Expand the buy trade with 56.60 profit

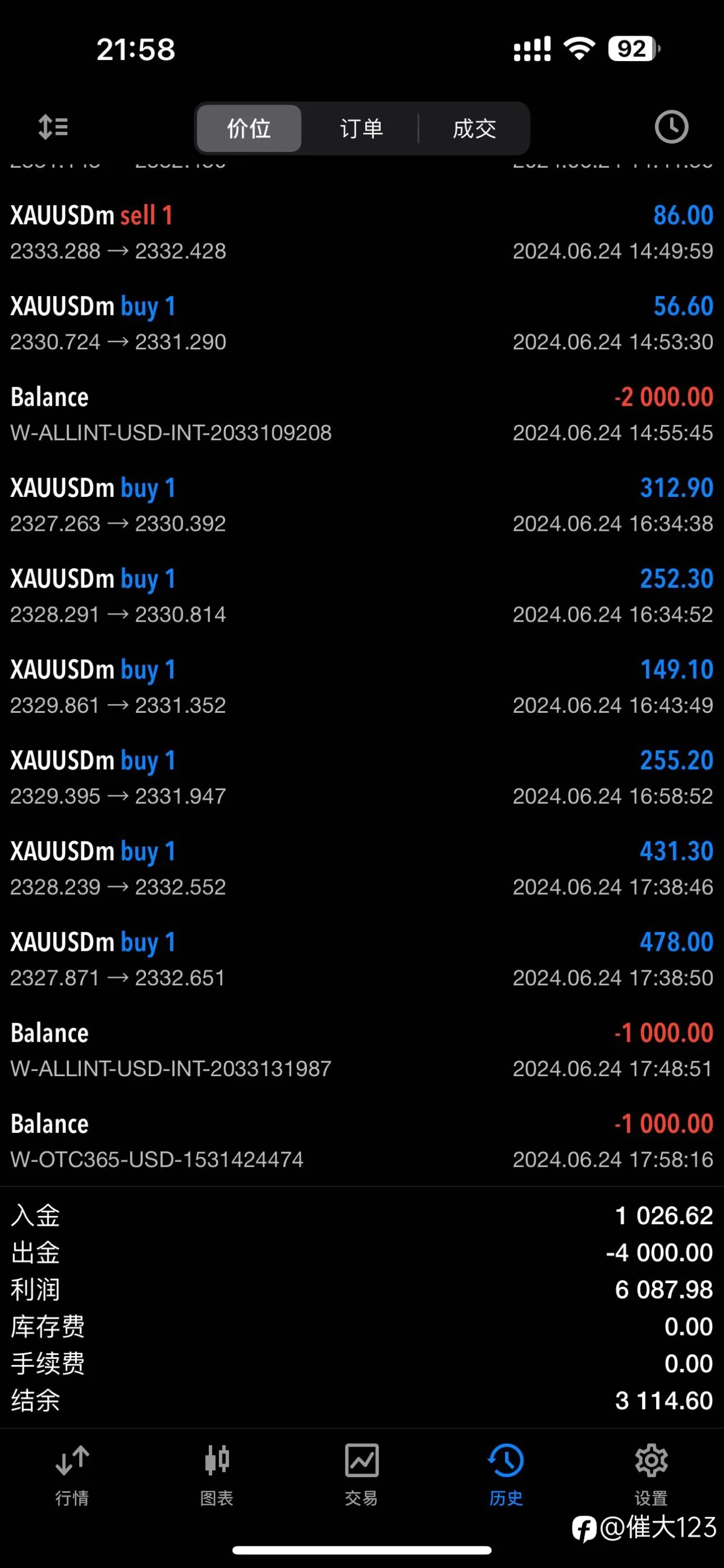361,323
